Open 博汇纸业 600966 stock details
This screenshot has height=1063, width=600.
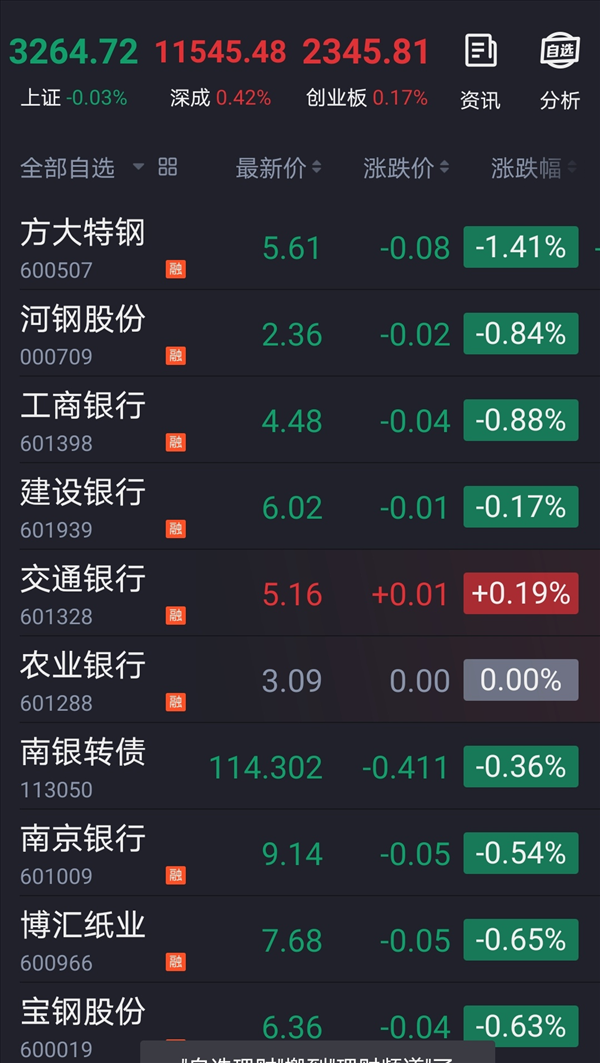tap(300, 940)
